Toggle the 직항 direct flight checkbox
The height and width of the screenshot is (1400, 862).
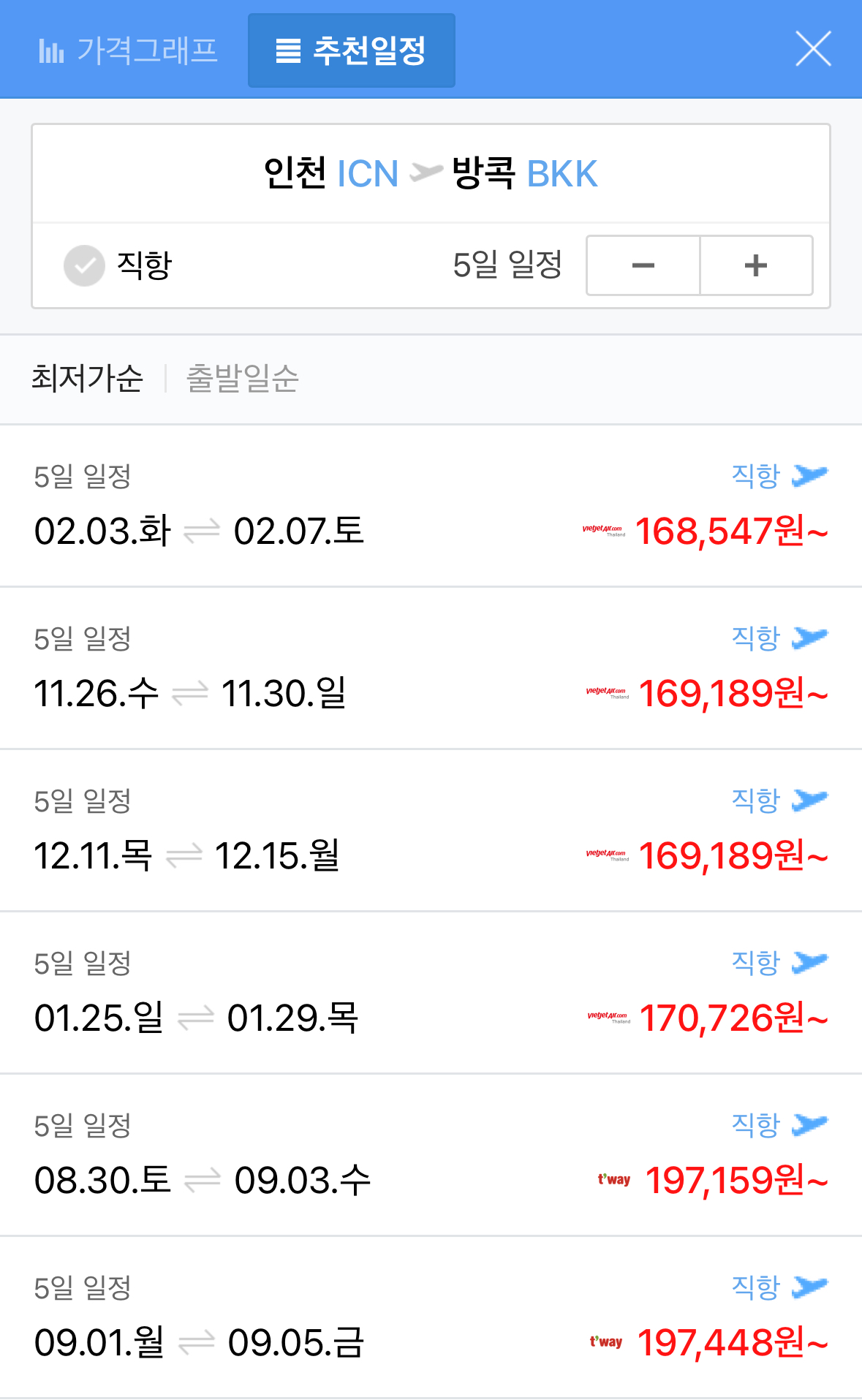click(x=85, y=265)
